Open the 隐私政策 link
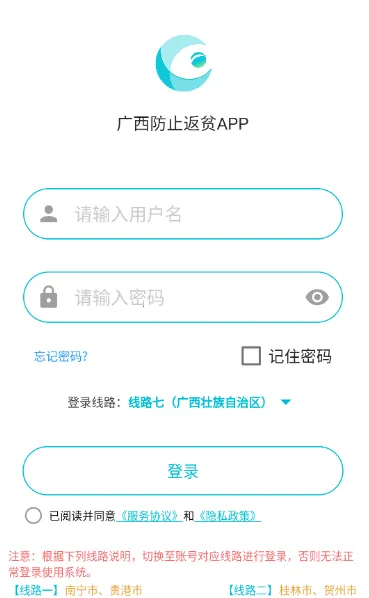The height and width of the screenshot is (598, 369). (x=228, y=516)
